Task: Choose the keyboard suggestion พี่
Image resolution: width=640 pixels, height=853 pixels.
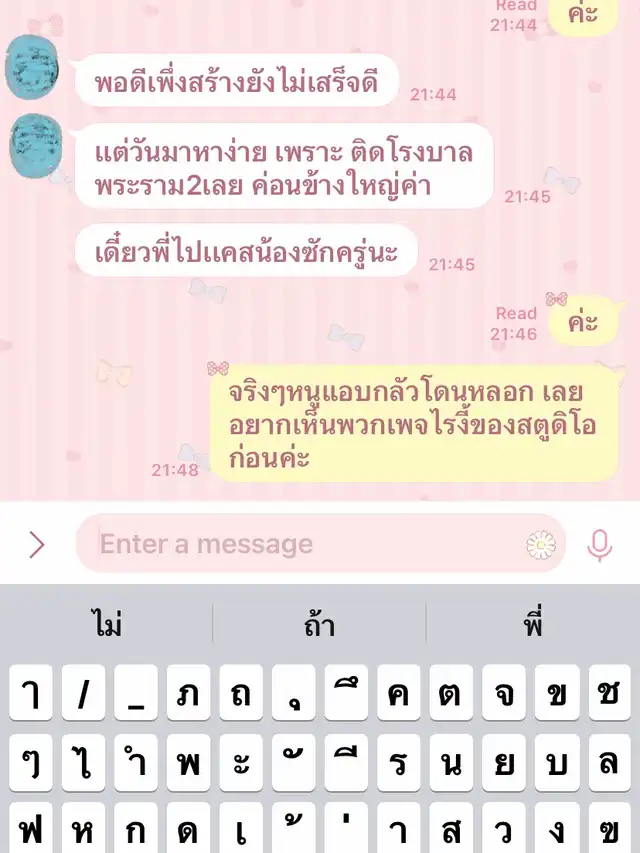Action: 533,625
